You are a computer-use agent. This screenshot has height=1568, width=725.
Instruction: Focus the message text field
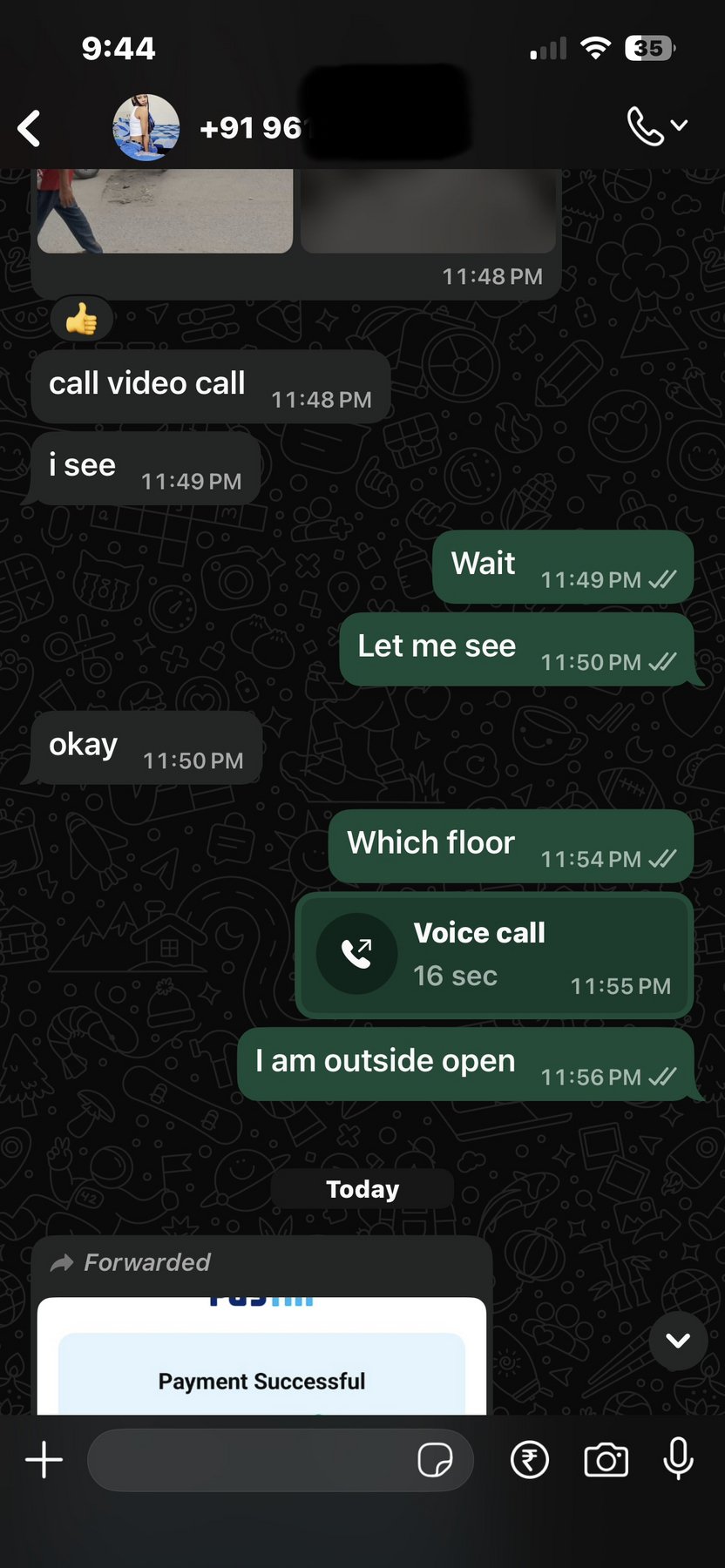[248, 1459]
